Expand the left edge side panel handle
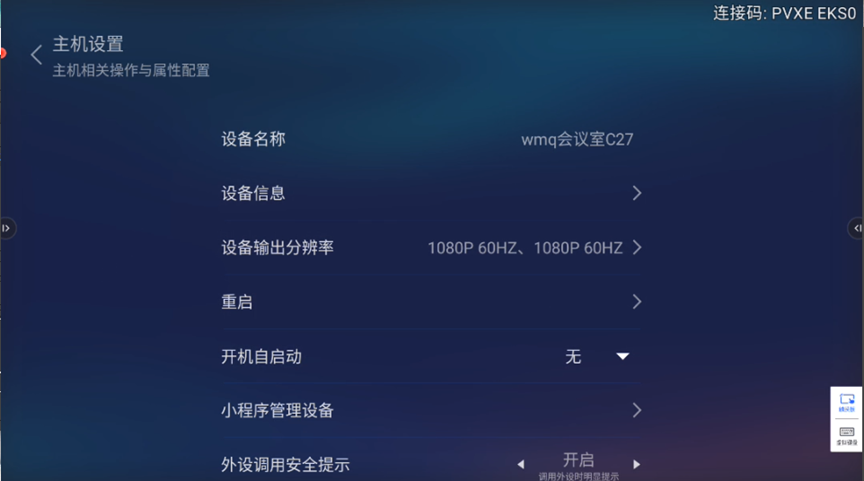 click(x=6, y=228)
